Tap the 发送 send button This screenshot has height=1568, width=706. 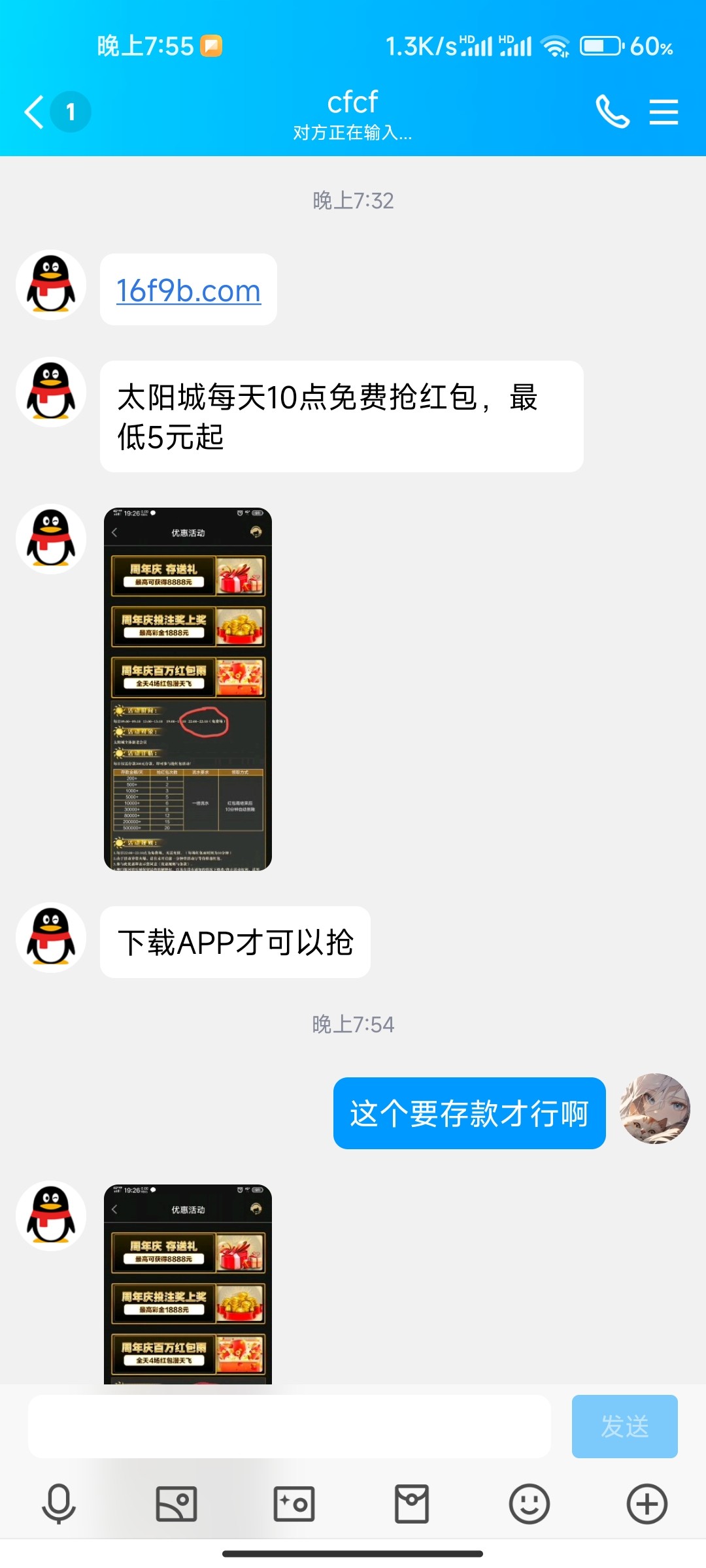tap(624, 1426)
